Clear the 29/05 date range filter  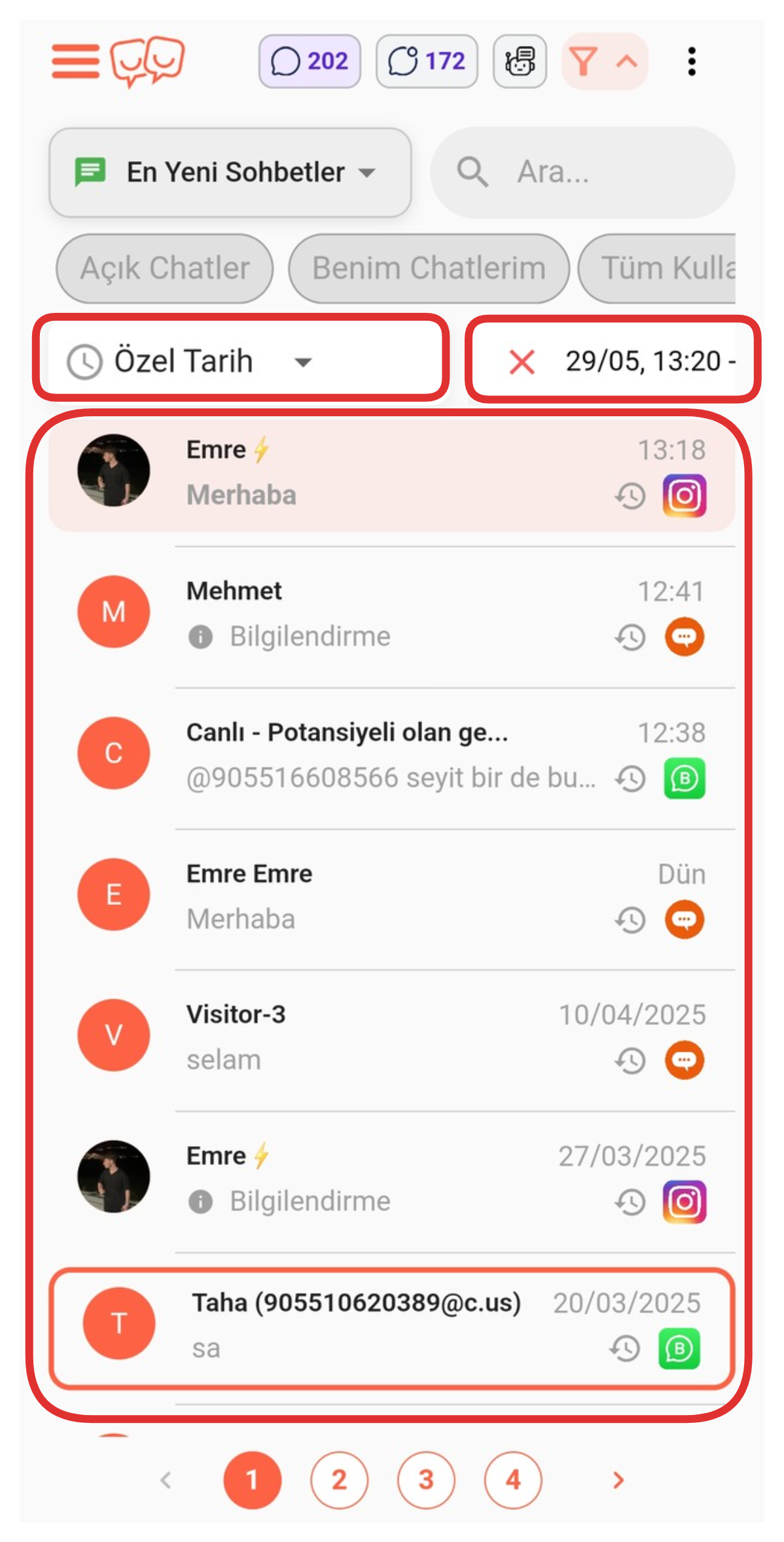click(522, 361)
